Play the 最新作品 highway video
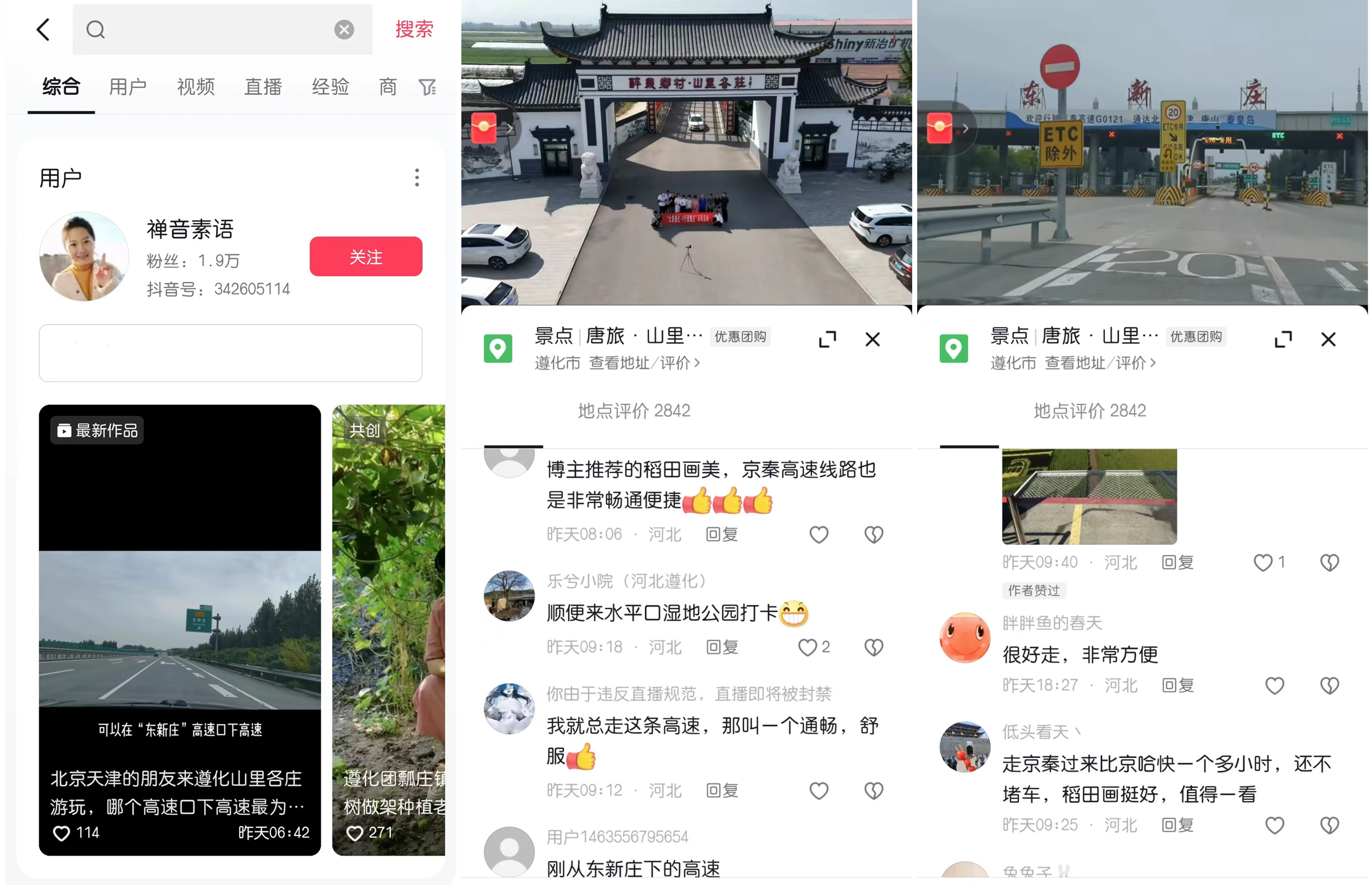The width and height of the screenshot is (1372, 885). [x=180, y=629]
